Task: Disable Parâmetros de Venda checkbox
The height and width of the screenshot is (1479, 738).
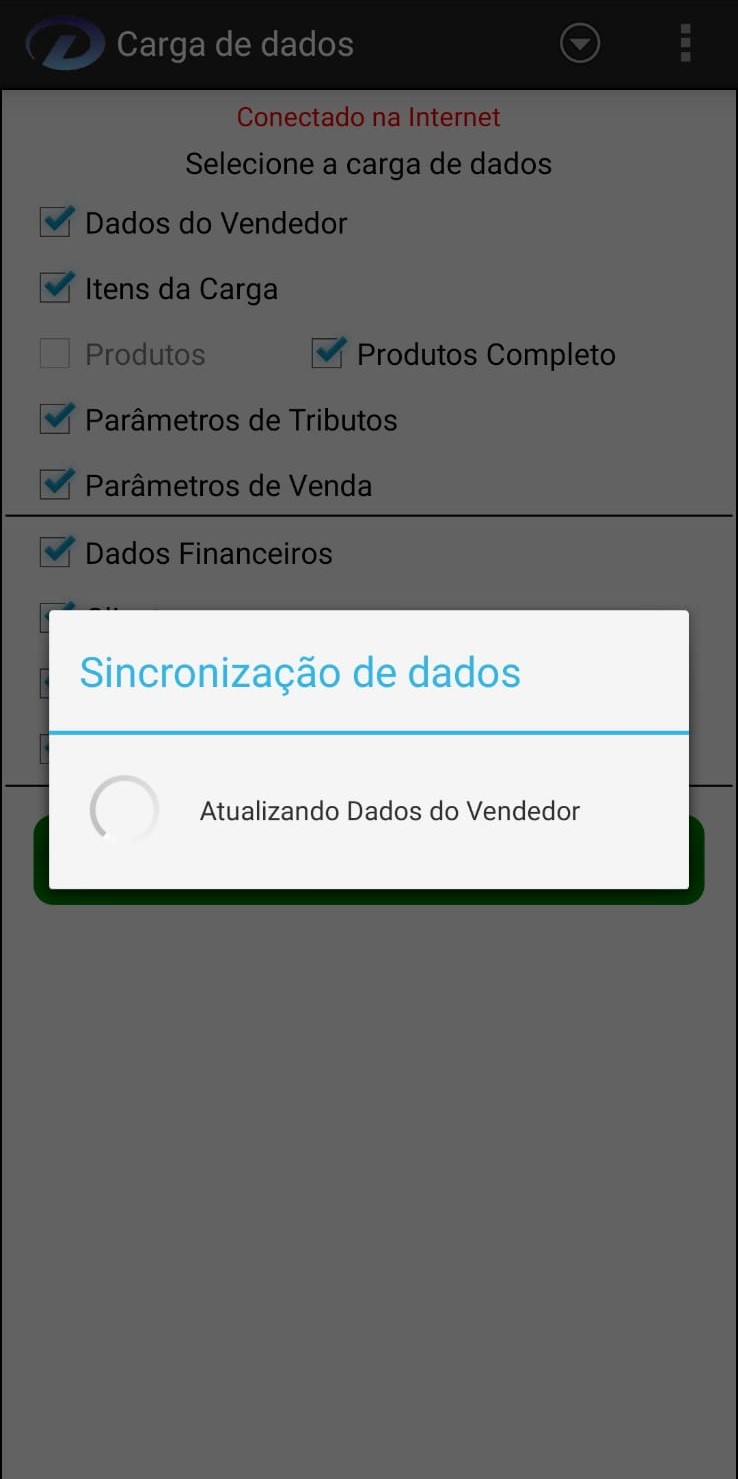Action: click(x=56, y=485)
